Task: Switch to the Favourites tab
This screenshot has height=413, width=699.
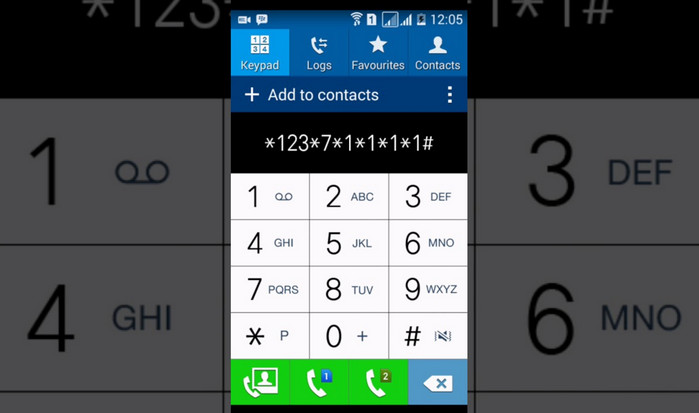Action: [x=378, y=53]
